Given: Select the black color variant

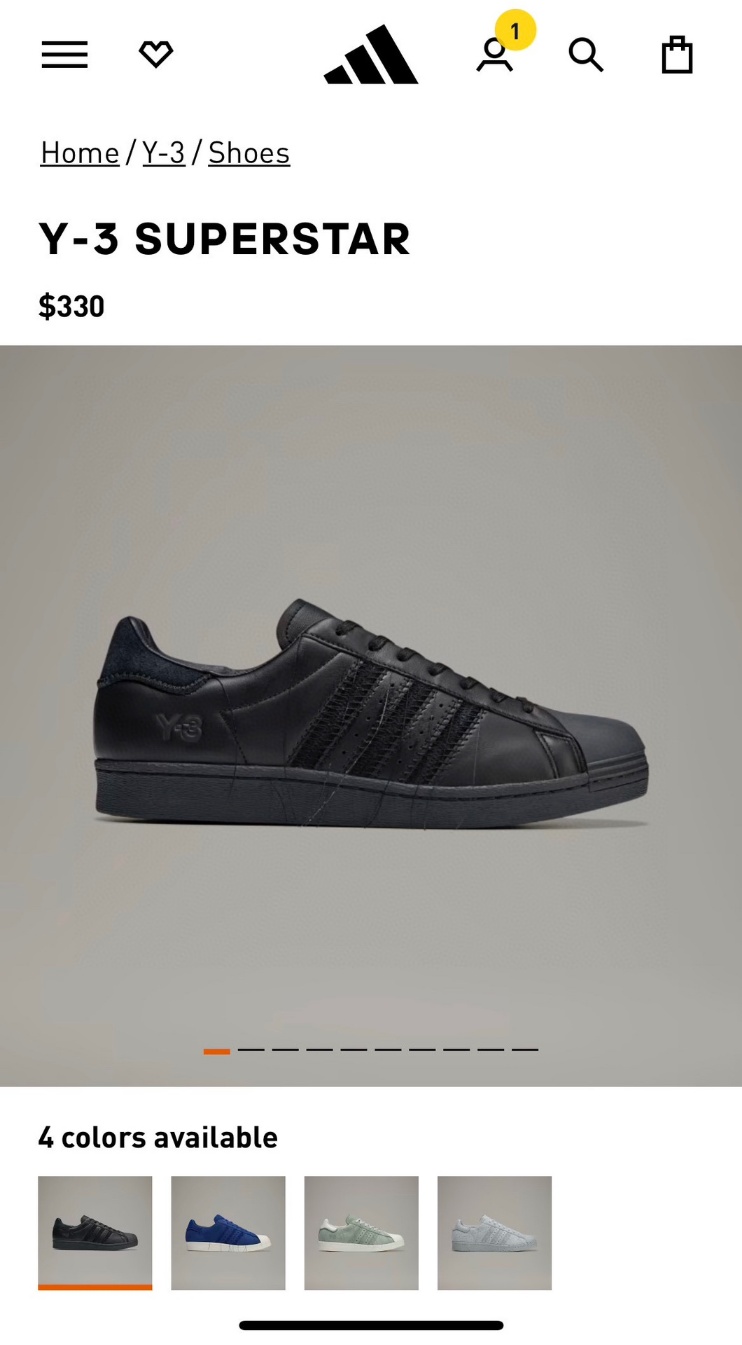Looking at the screenshot, I should click(x=95, y=1232).
